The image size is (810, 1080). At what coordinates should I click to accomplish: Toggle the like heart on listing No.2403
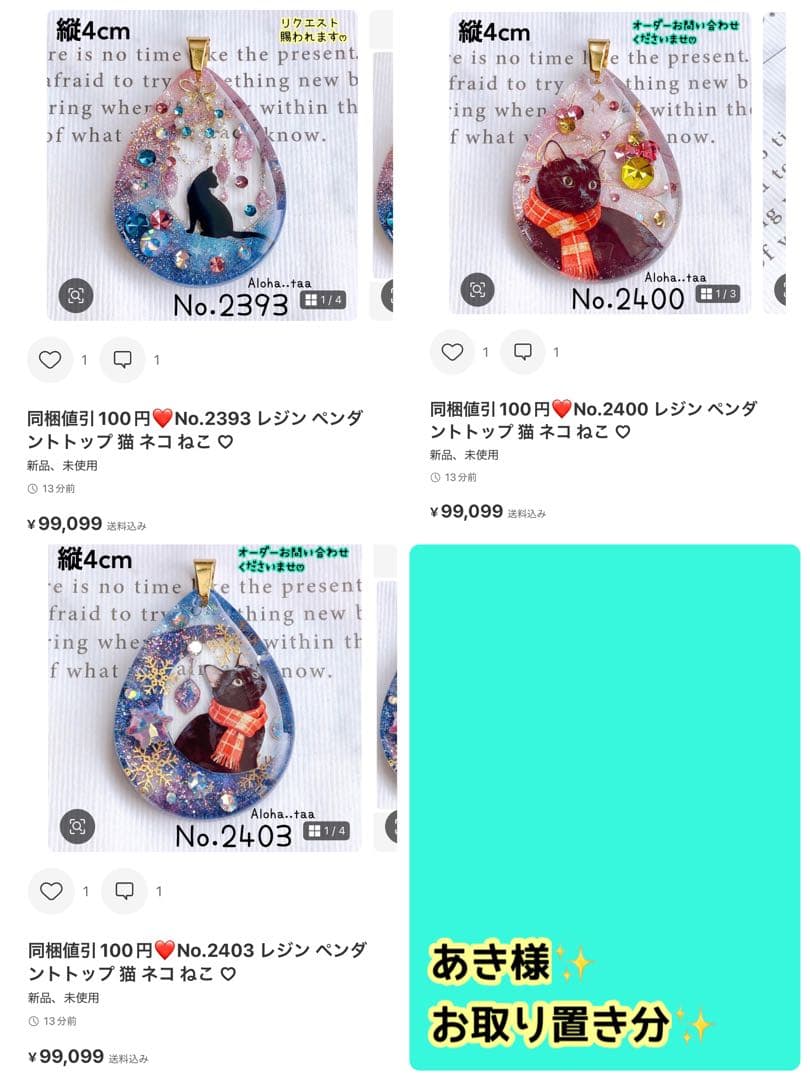51,889
